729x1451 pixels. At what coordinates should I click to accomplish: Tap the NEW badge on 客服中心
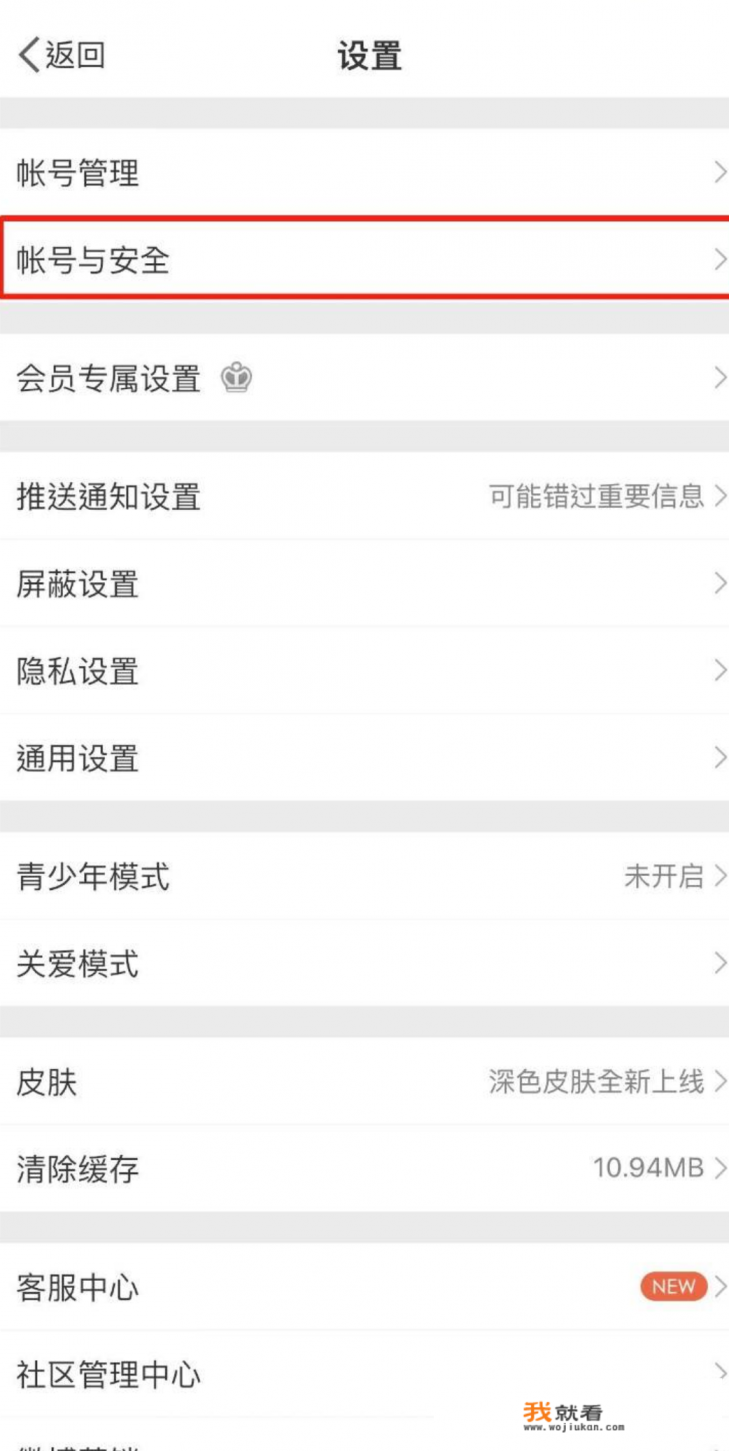tap(672, 1287)
